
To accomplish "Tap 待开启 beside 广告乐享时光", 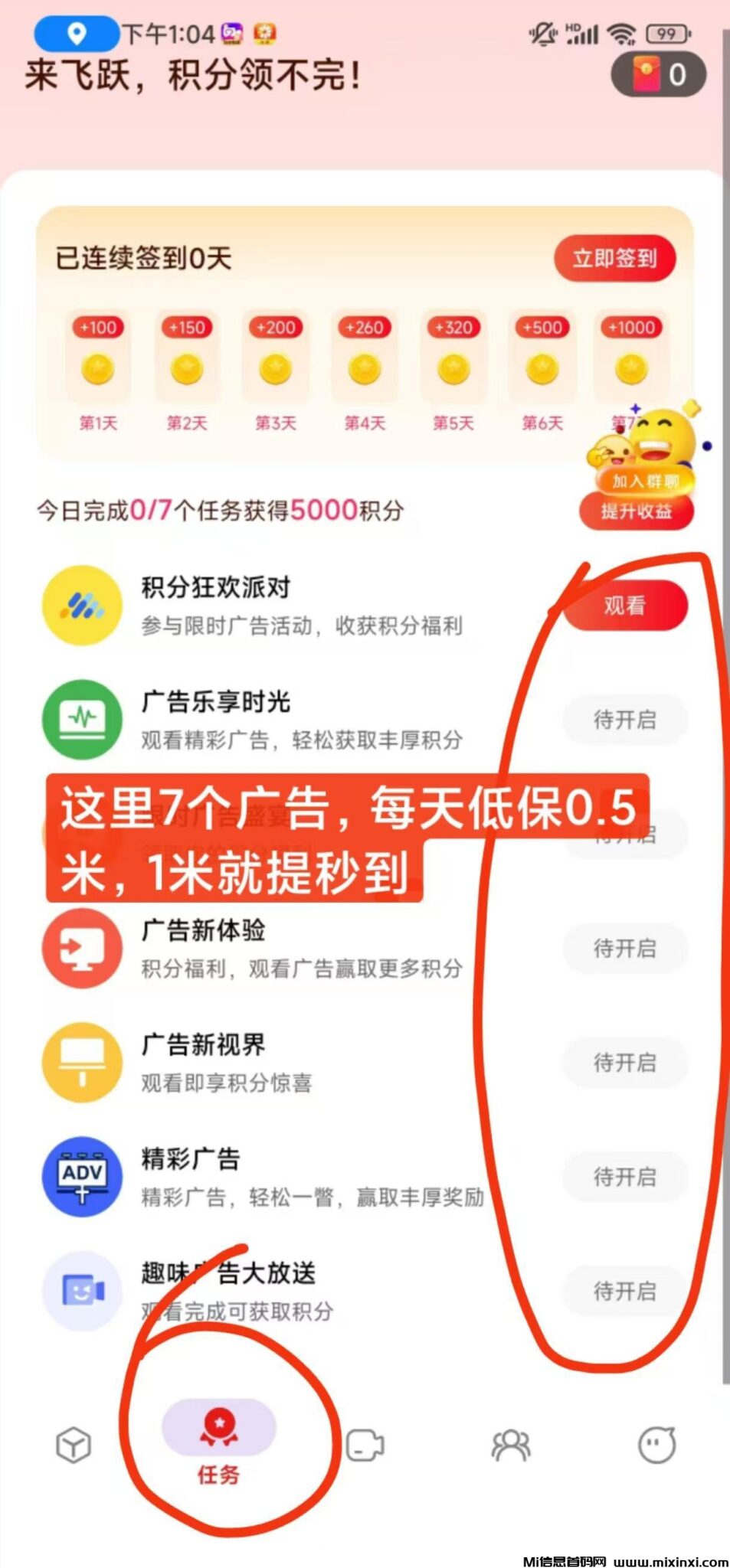I will coord(624,720).
